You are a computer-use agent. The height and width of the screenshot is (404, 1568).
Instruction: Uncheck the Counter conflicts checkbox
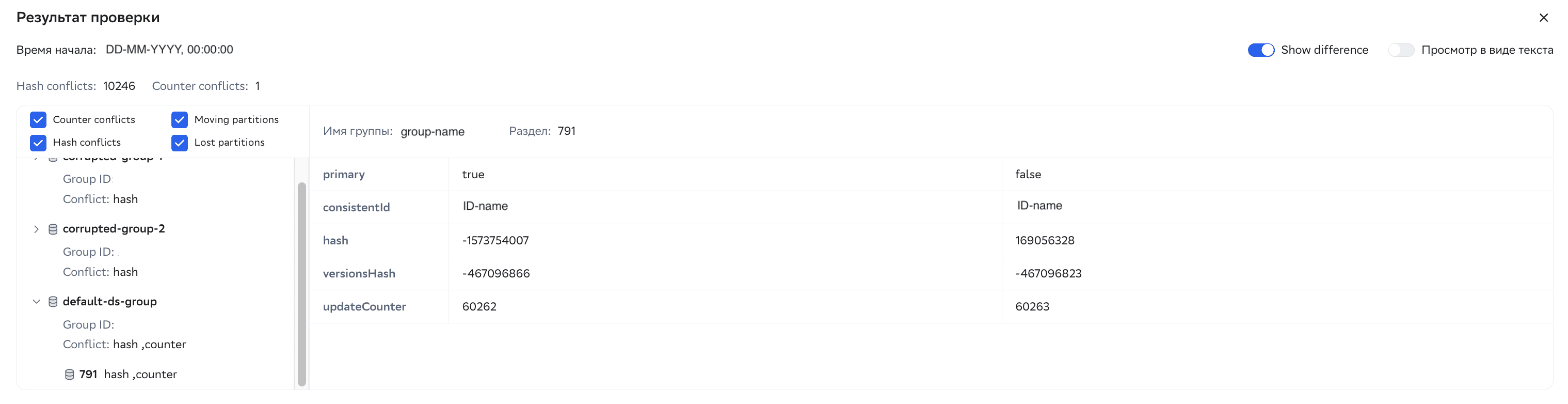38,119
